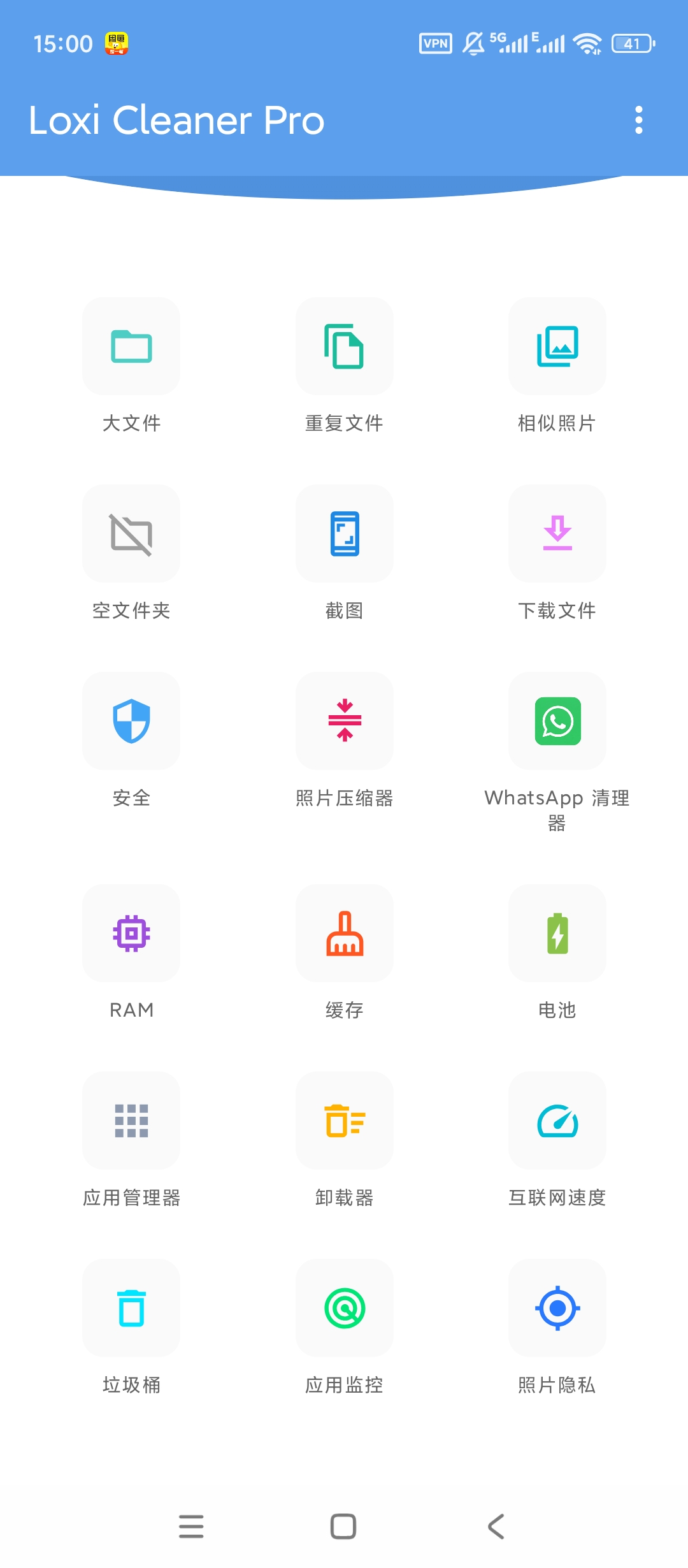Test 互联网速度 internet speed

pos(557,1121)
